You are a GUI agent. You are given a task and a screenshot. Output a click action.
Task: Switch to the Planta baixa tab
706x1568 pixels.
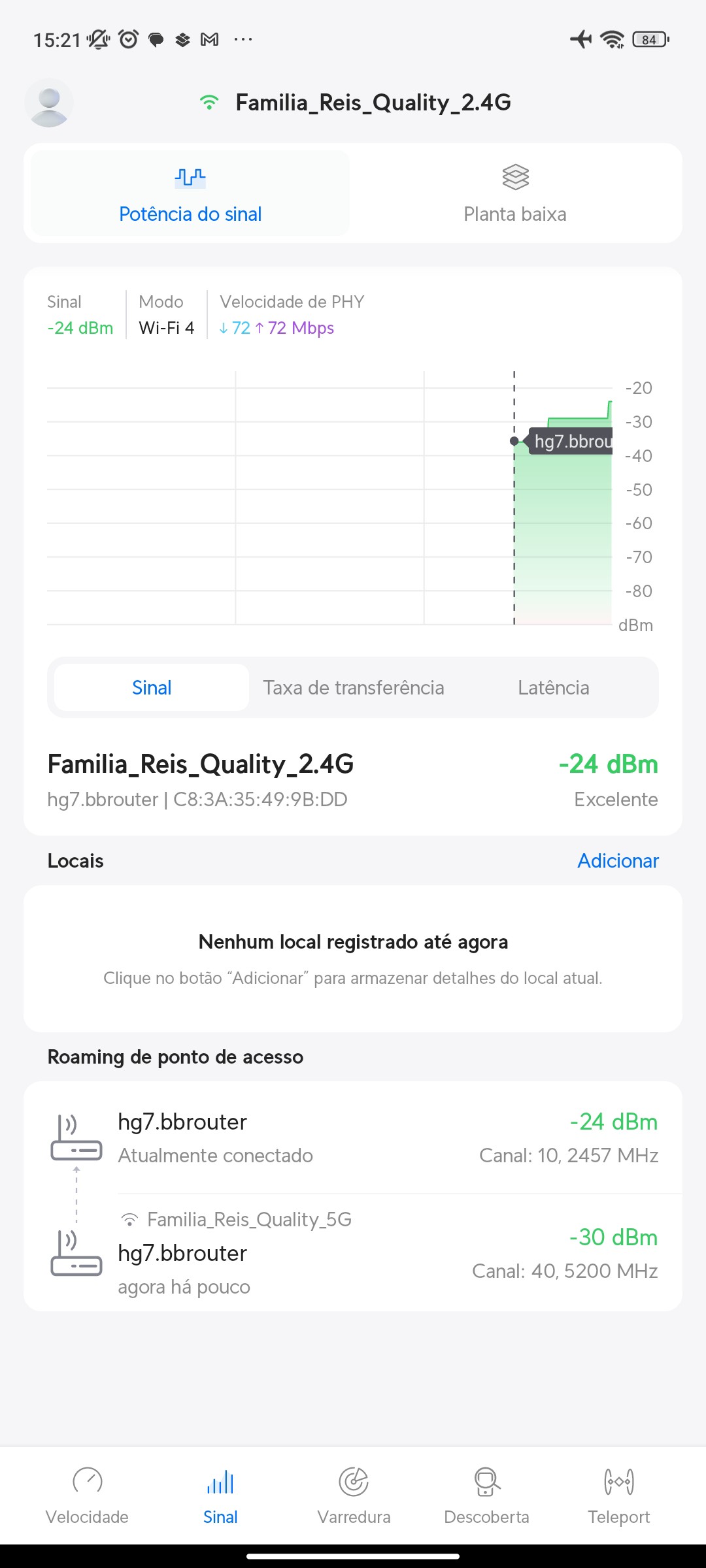tap(515, 194)
